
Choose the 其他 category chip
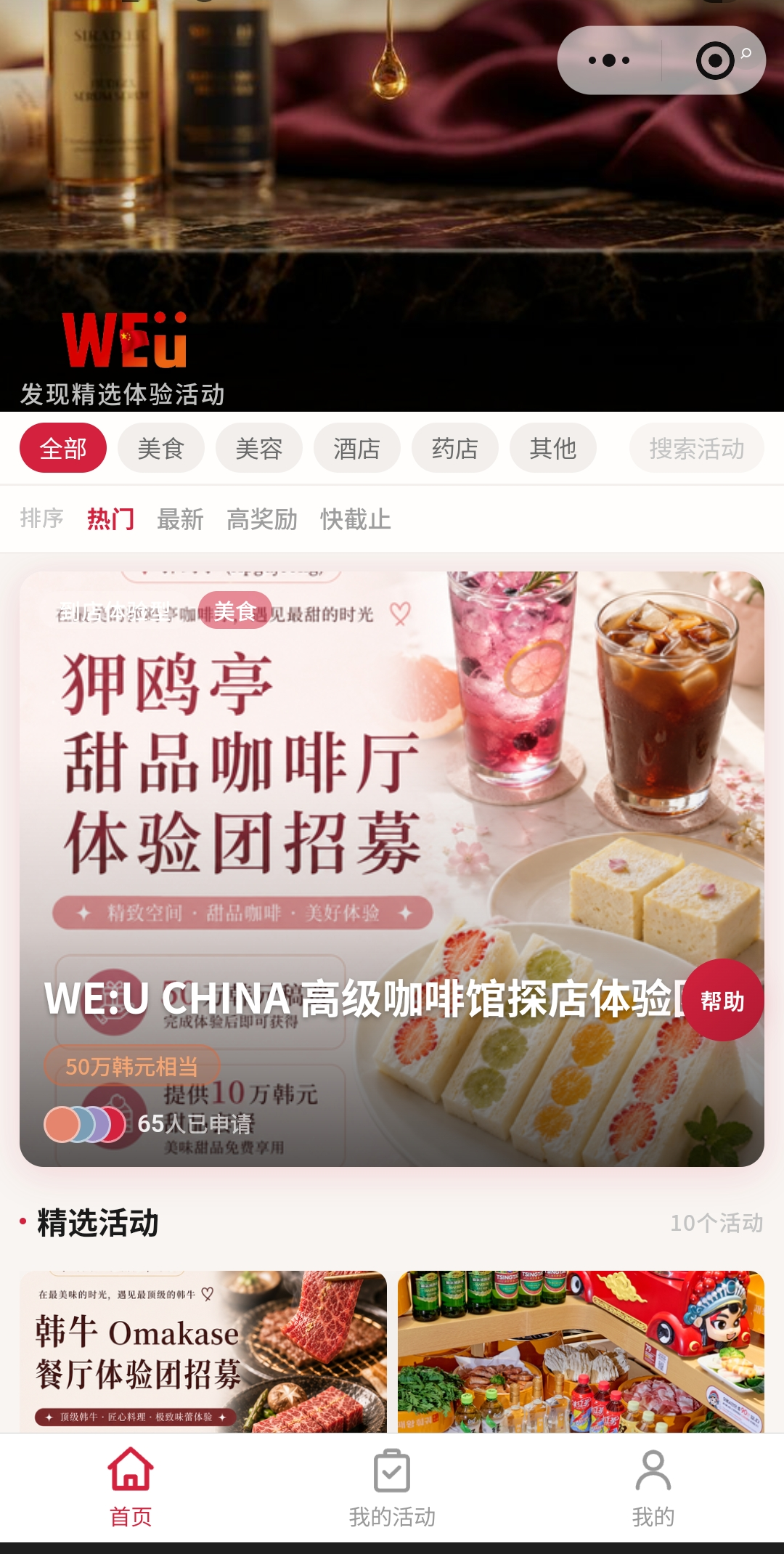[x=553, y=448]
